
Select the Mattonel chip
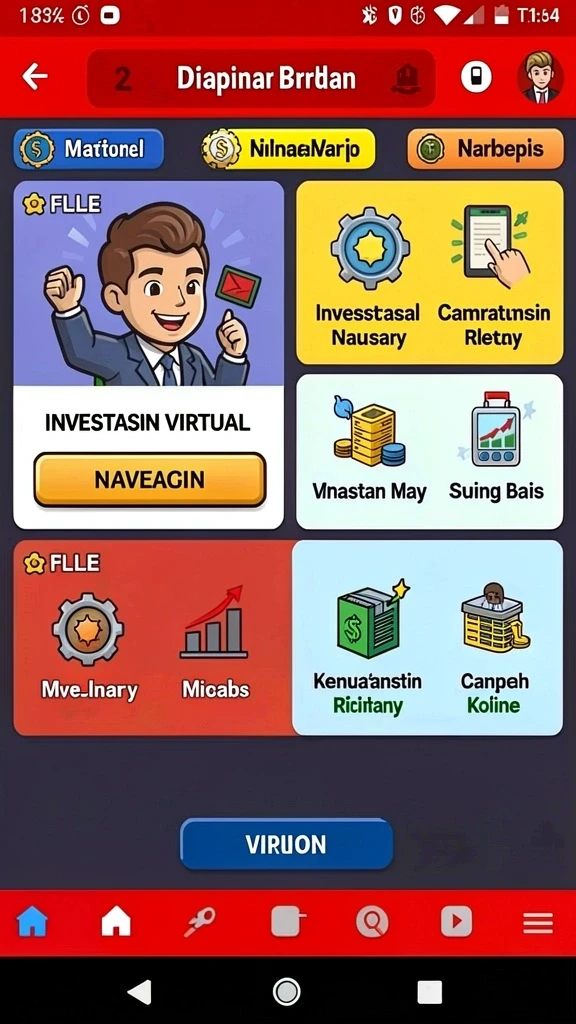(x=89, y=149)
